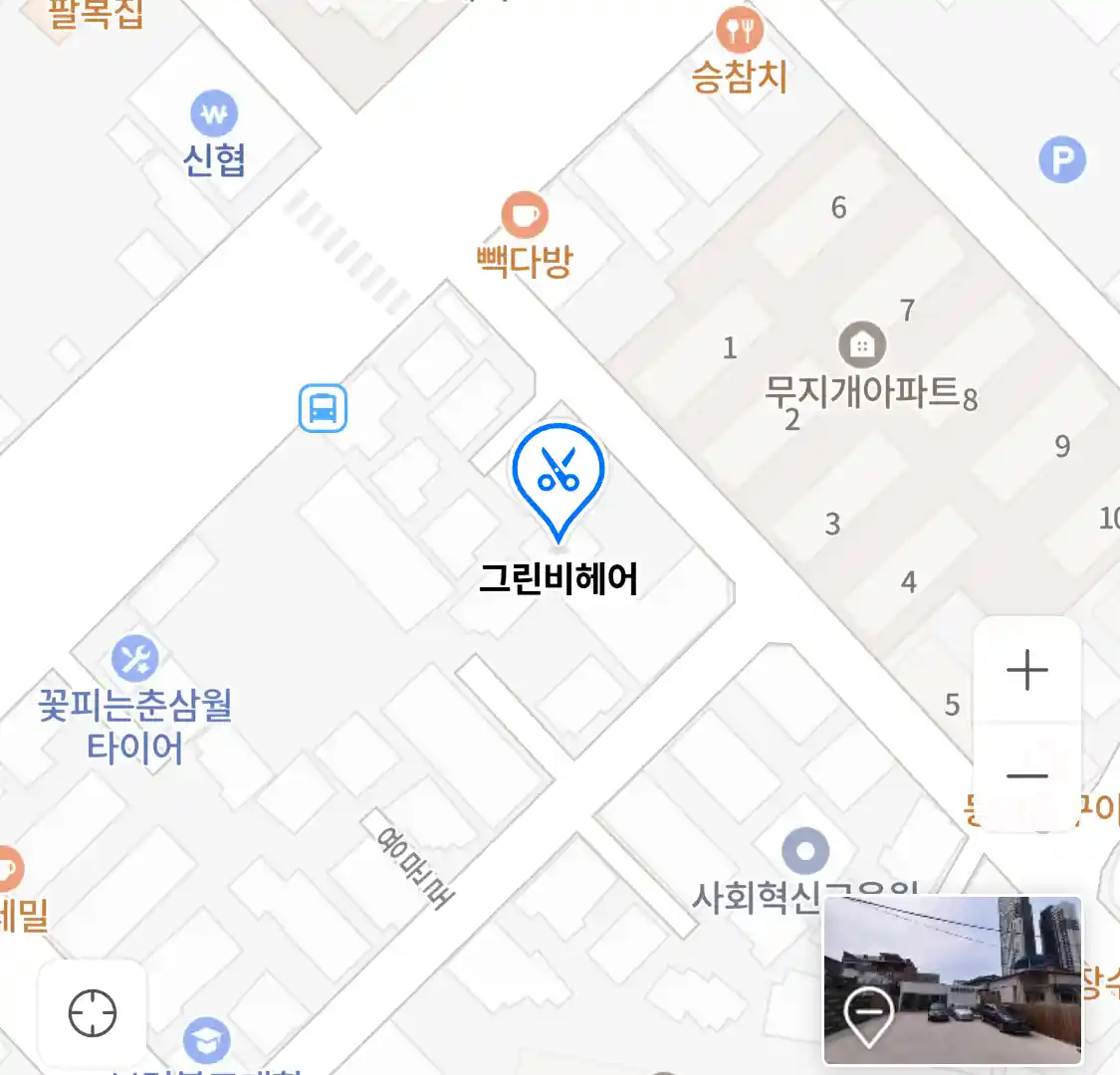Zoom in on the map
Viewport: 1120px width, 1075px height.
tap(1026, 671)
